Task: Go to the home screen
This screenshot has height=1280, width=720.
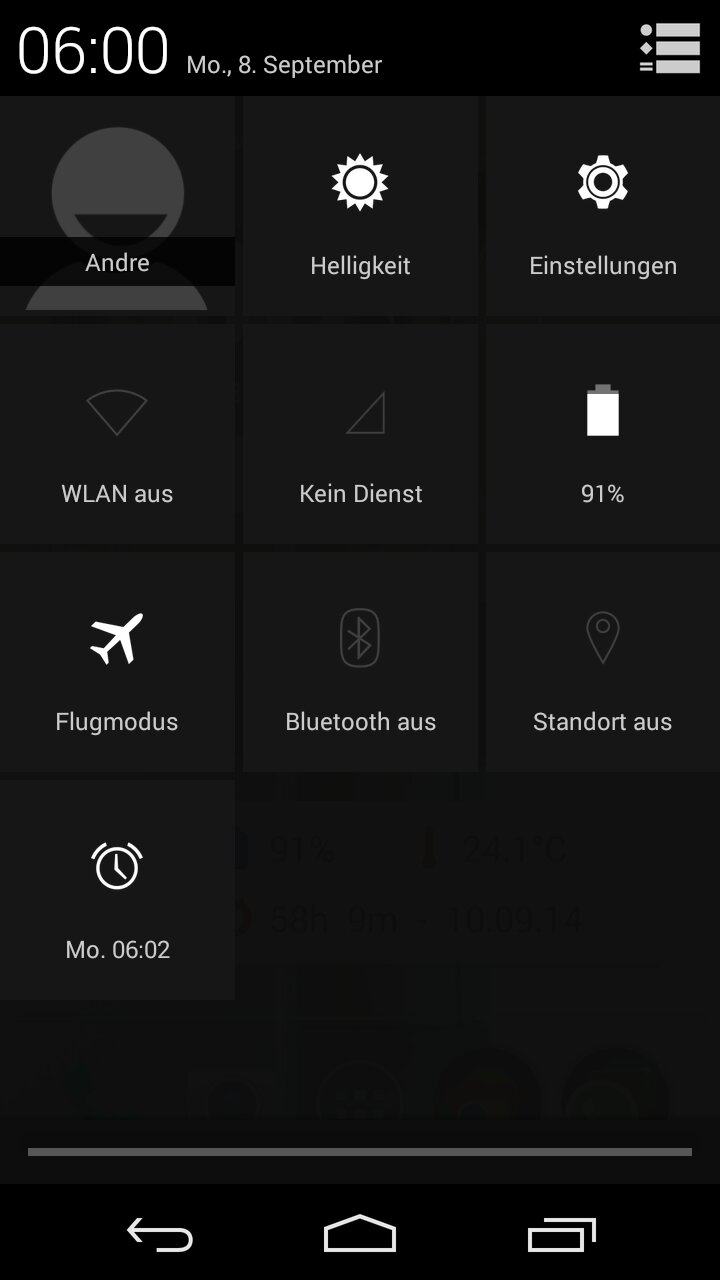Action: (360, 1235)
